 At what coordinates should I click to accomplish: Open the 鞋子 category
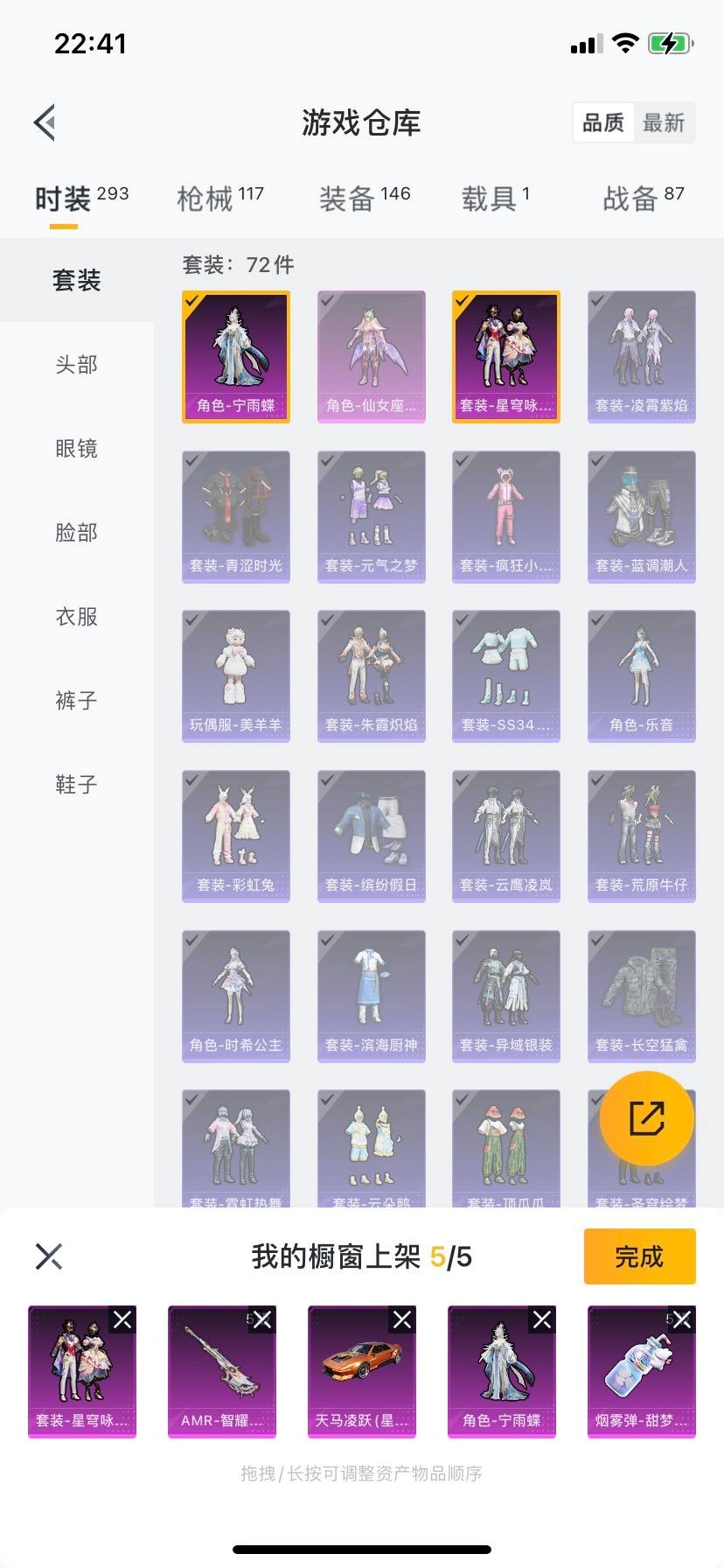click(77, 784)
